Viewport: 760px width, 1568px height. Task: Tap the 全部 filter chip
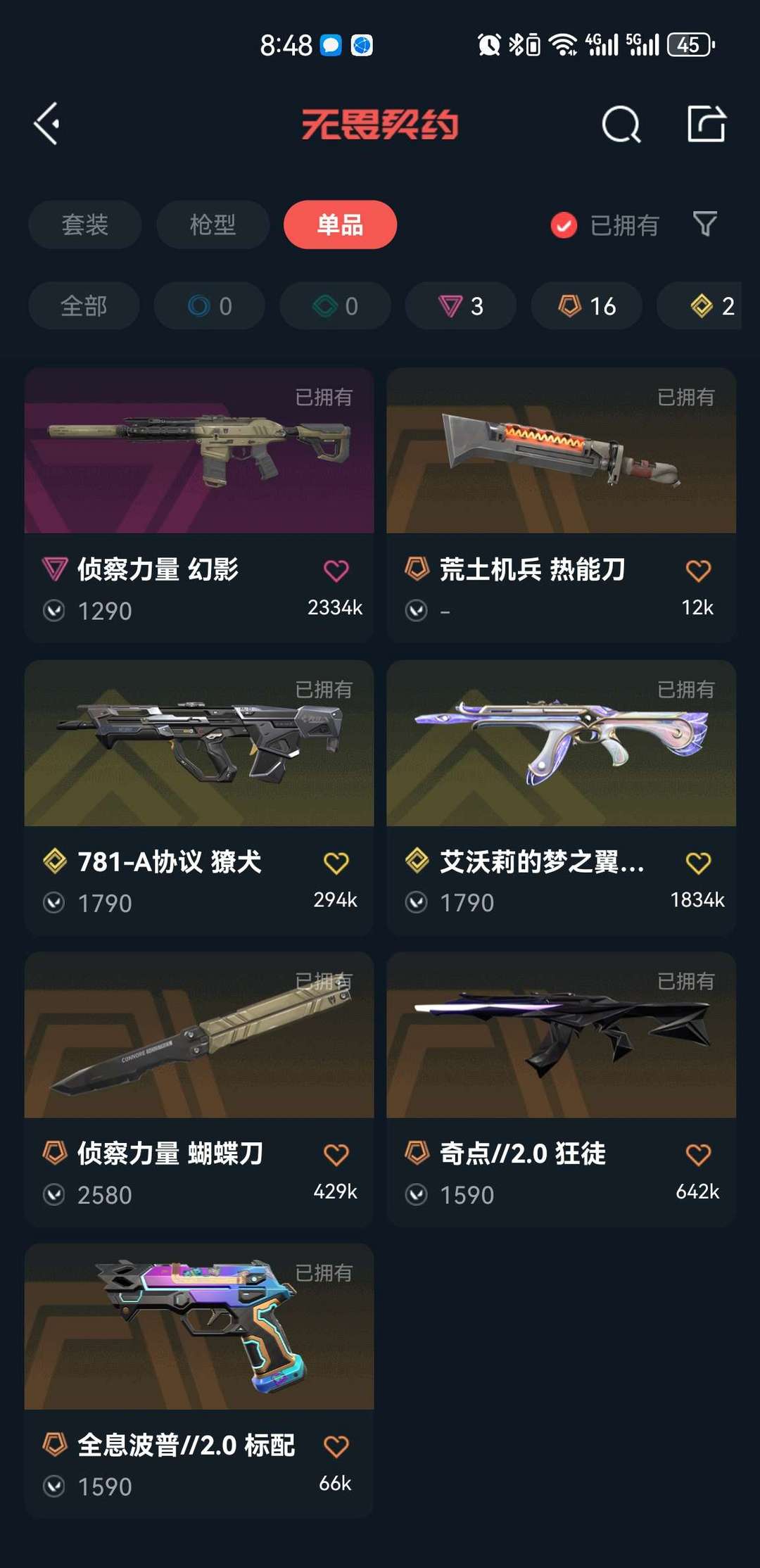(82, 305)
